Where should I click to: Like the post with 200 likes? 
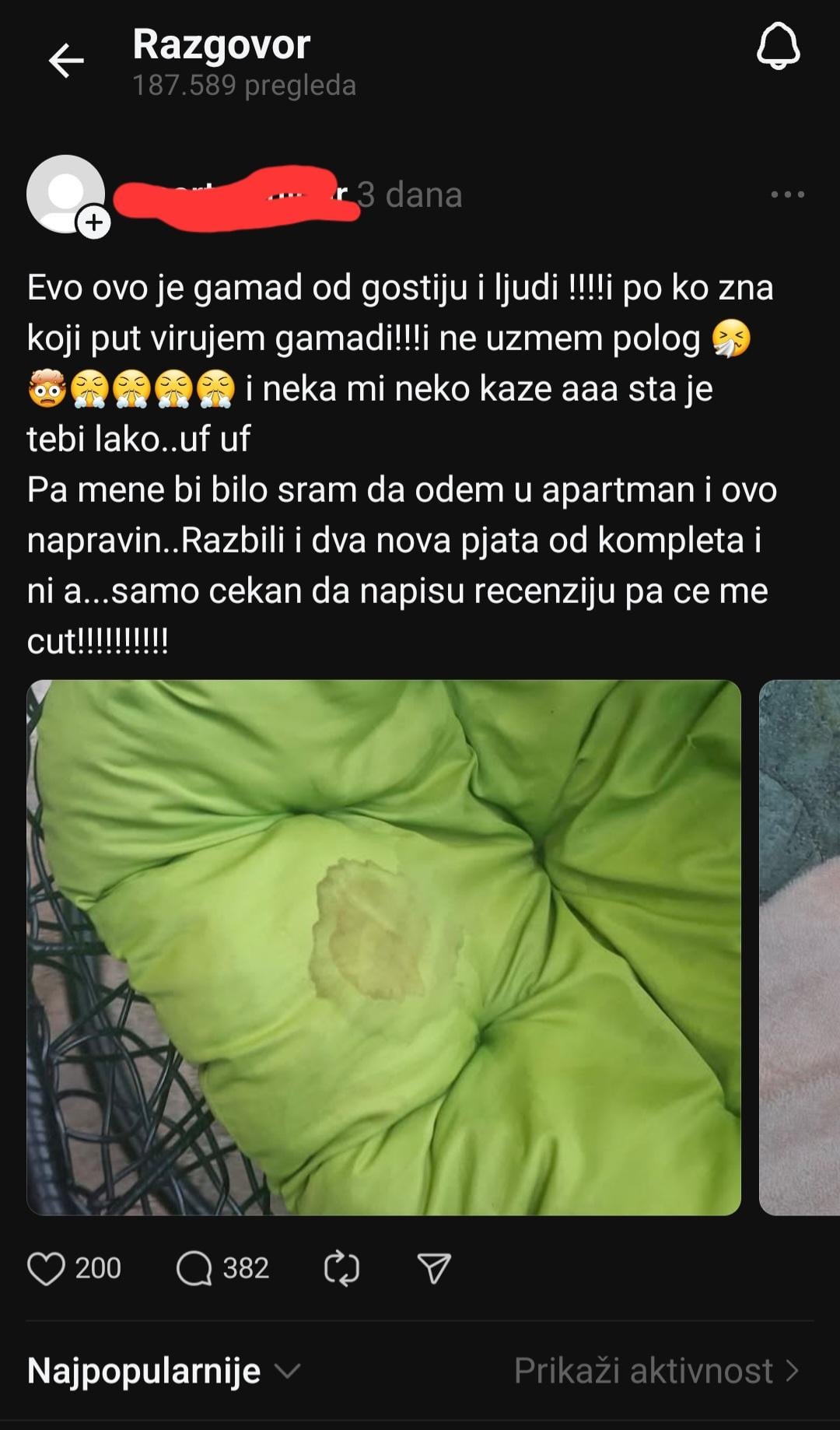click(47, 1269)
